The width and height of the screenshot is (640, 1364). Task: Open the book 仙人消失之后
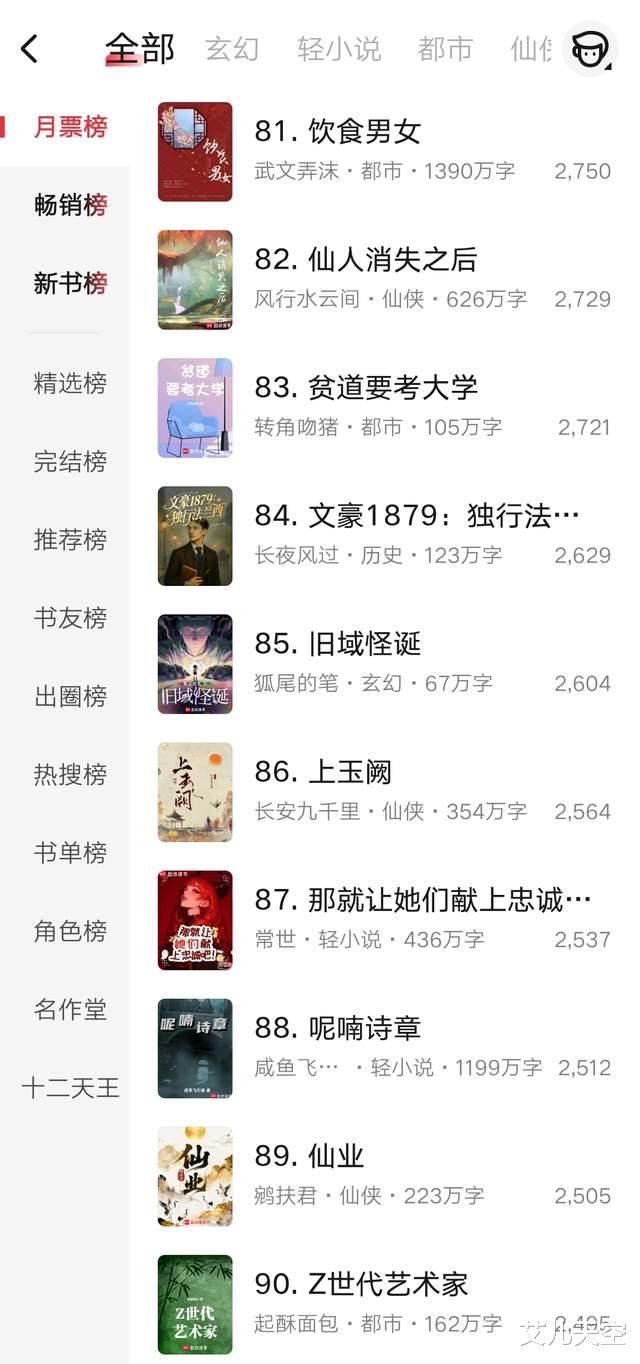365,260
